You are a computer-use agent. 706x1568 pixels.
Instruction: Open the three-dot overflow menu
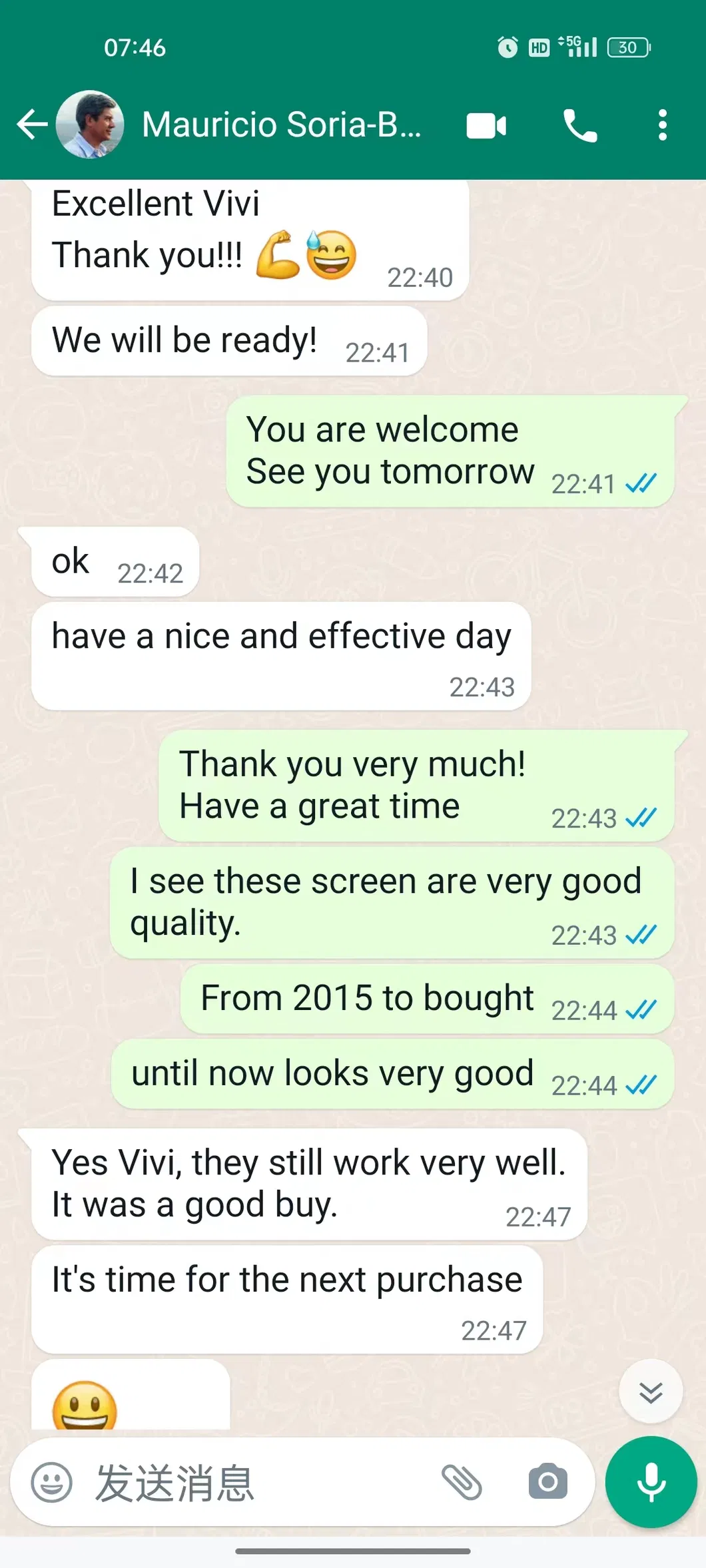pos(663,125)
